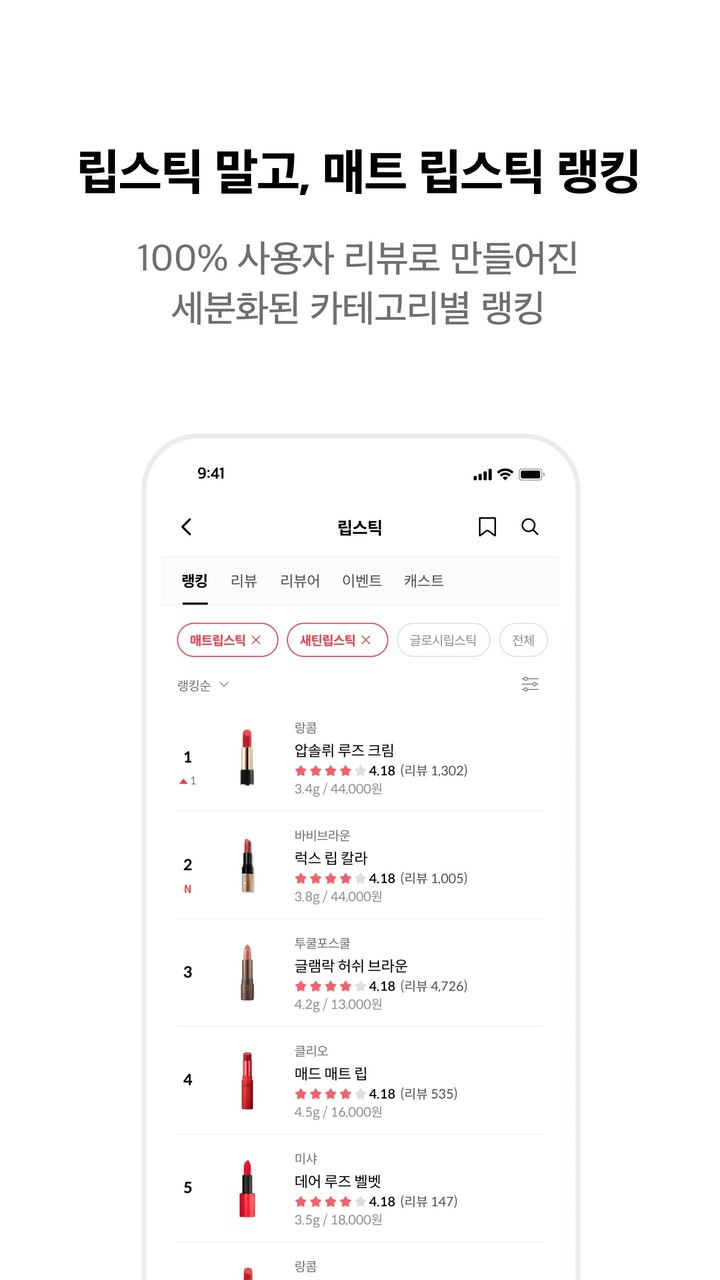Open the 이벤트 tab
The width and height of the screenshot is (720, 1280).
pyautogui.click(x=361, y=580)
